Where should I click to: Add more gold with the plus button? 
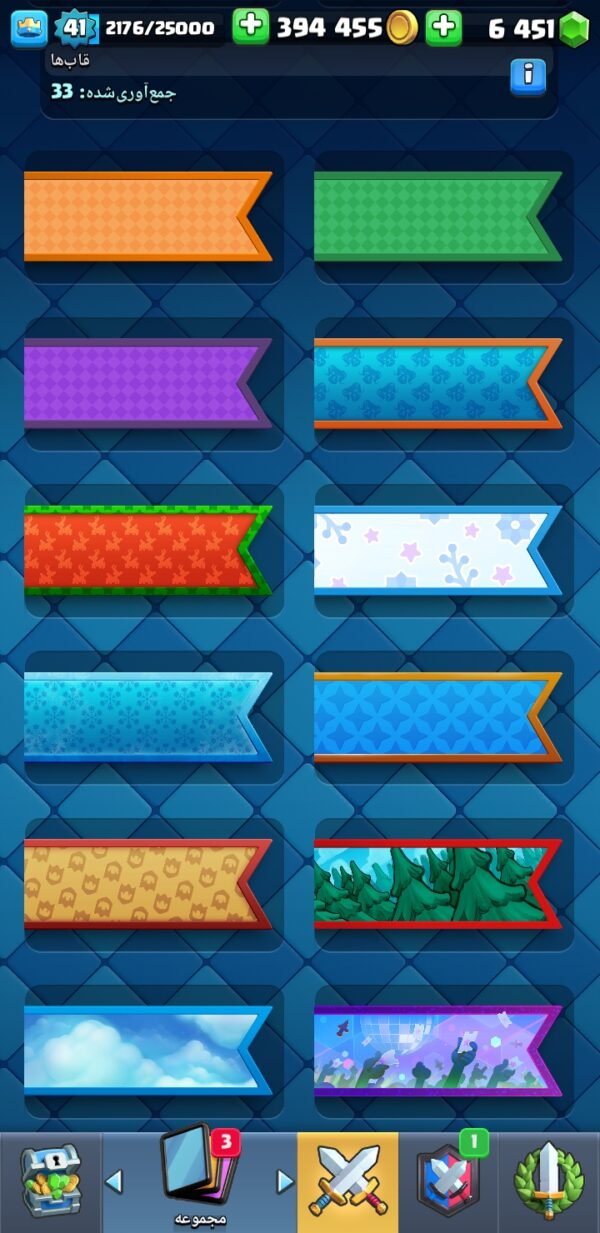coord(251,27)
